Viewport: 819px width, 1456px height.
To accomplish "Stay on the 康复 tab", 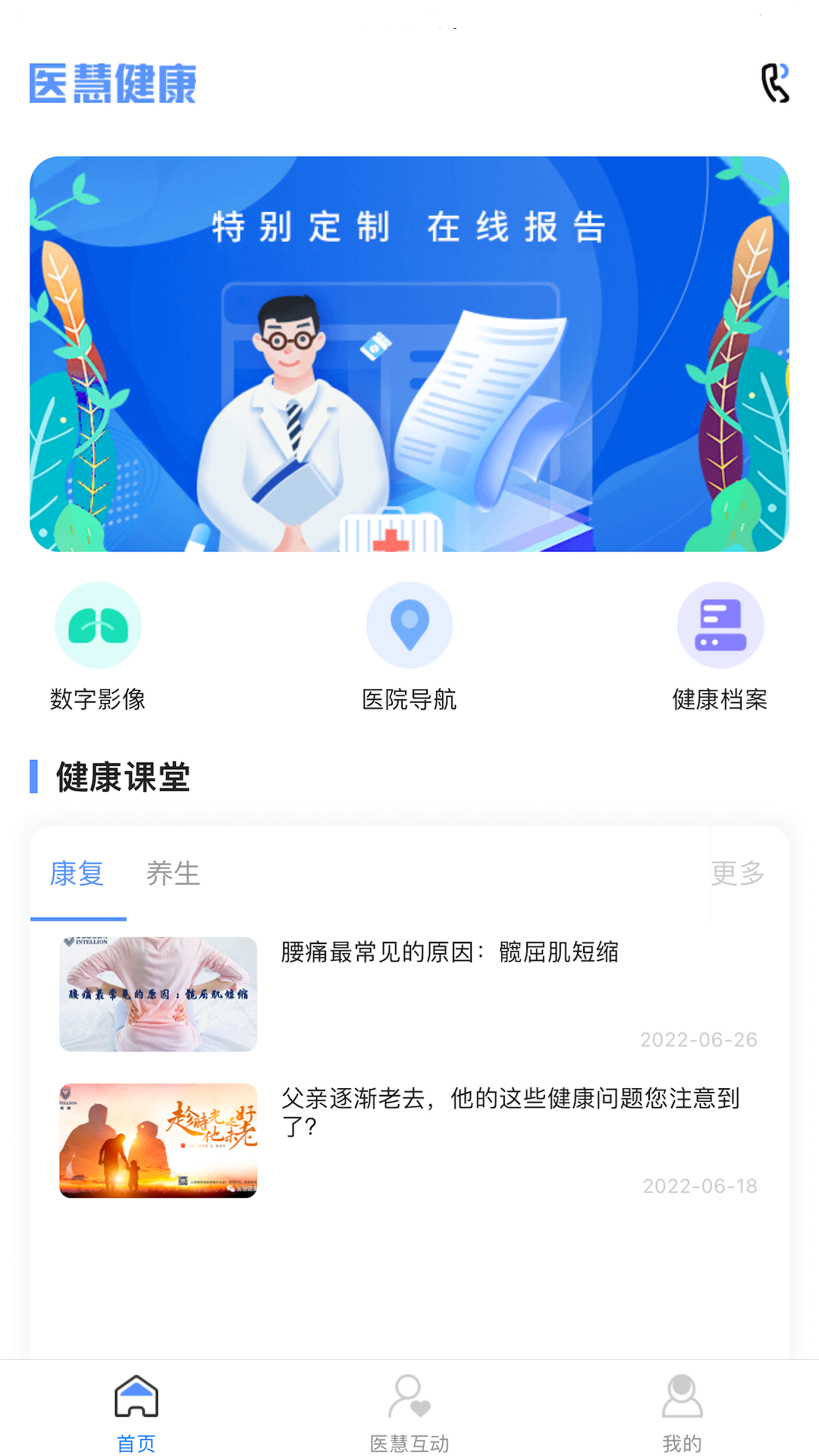I will coord(77,874).
